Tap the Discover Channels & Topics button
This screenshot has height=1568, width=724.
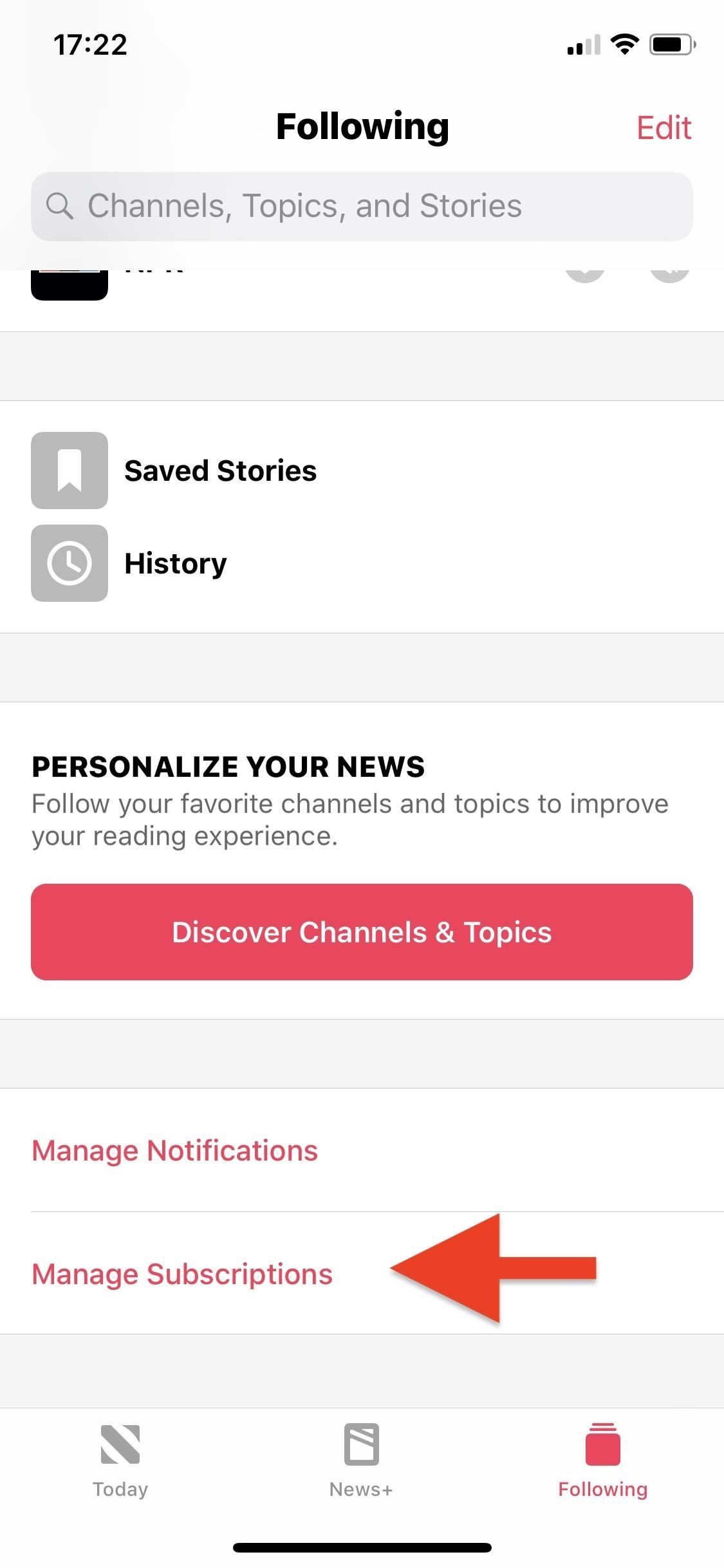[362, 931]
